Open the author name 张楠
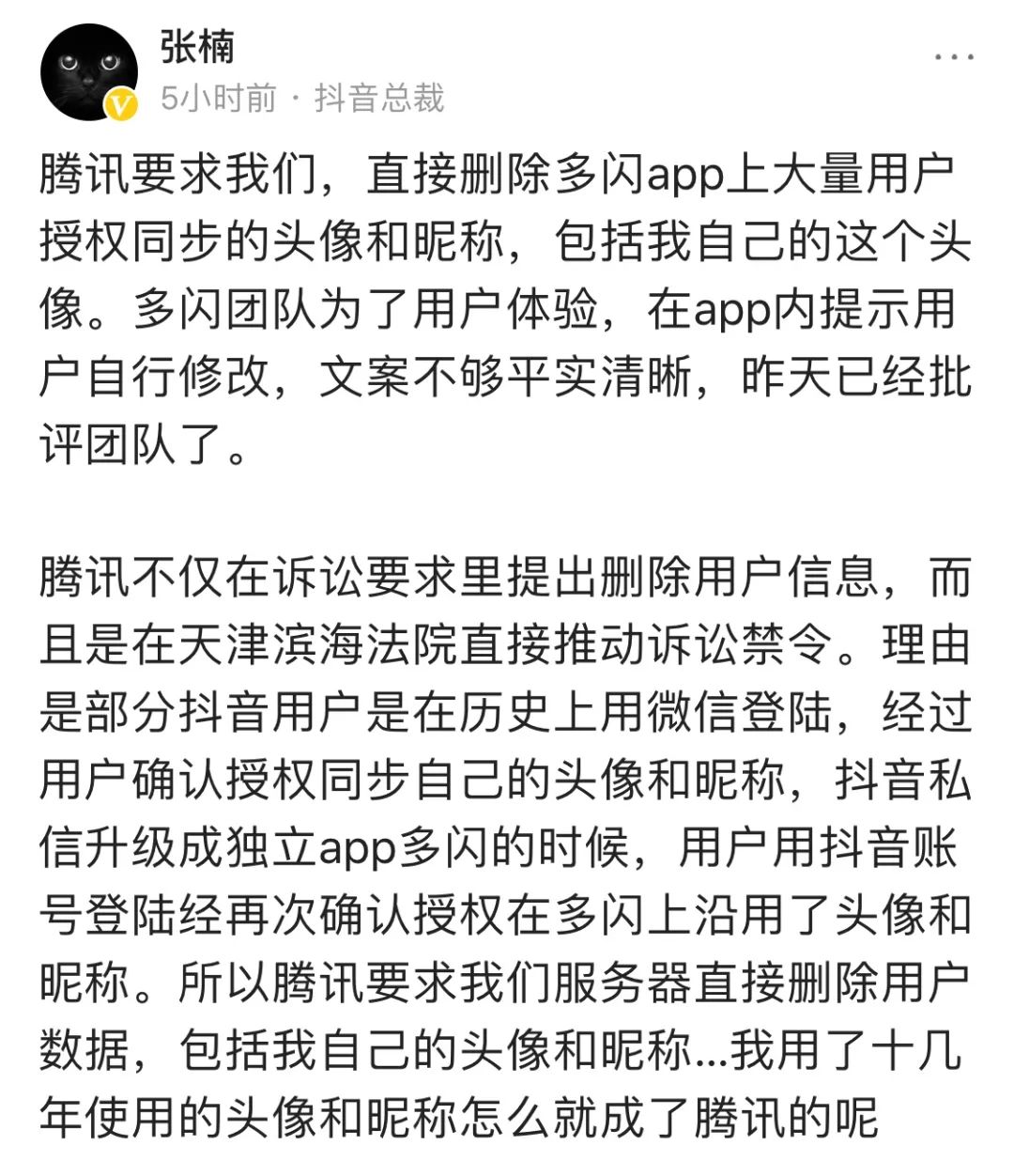 [196, 47]
